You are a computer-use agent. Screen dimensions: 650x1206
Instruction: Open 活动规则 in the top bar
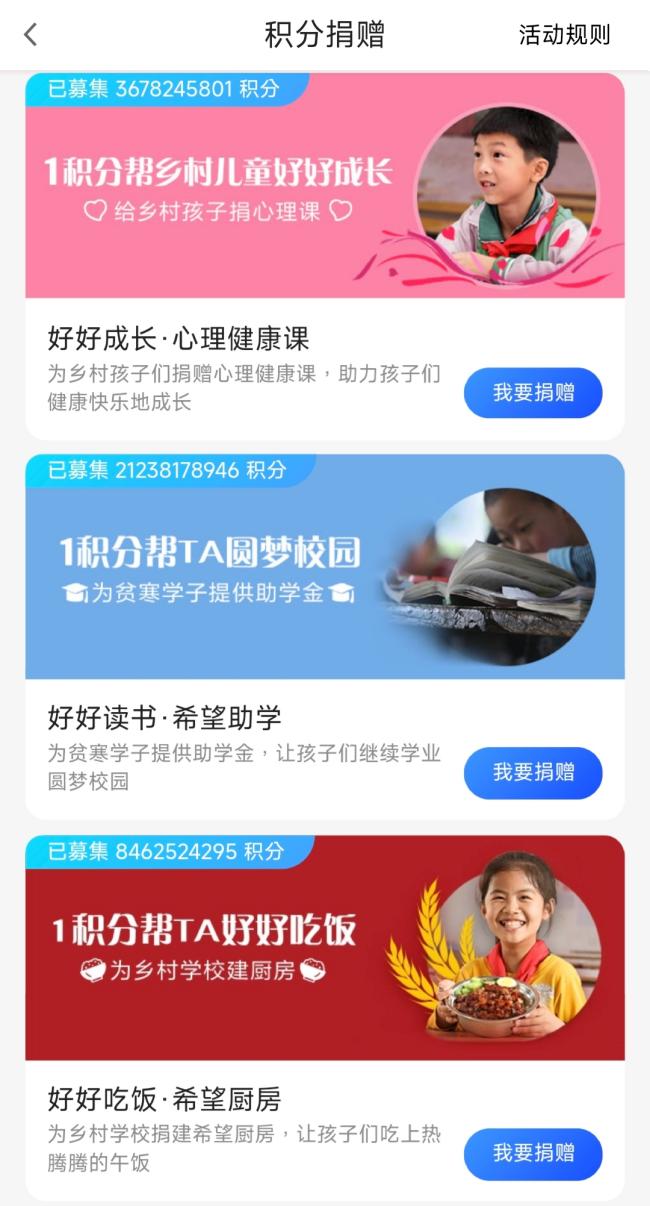click(564, 35)
